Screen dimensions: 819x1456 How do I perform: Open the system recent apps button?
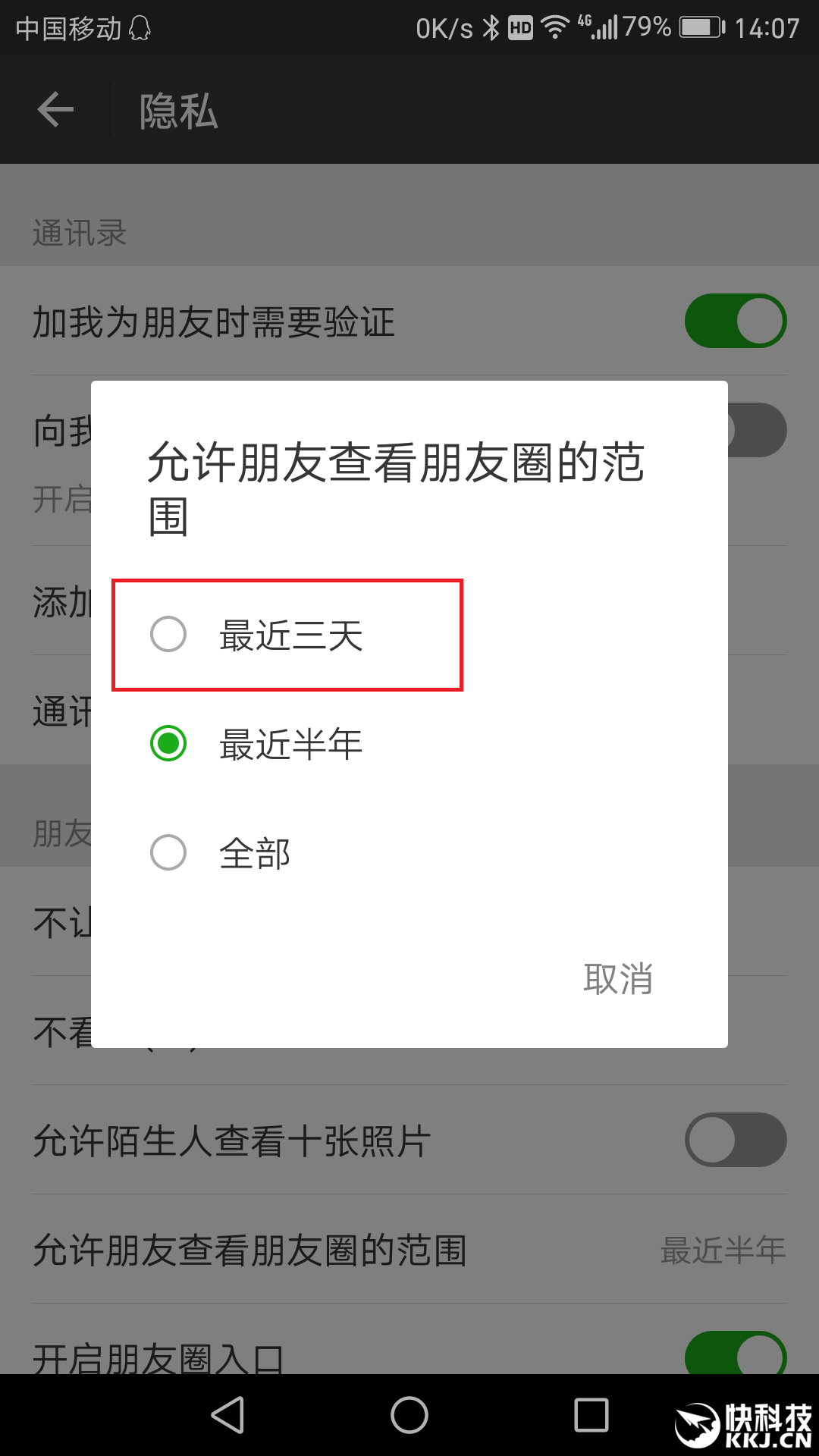coord(591,1415)
